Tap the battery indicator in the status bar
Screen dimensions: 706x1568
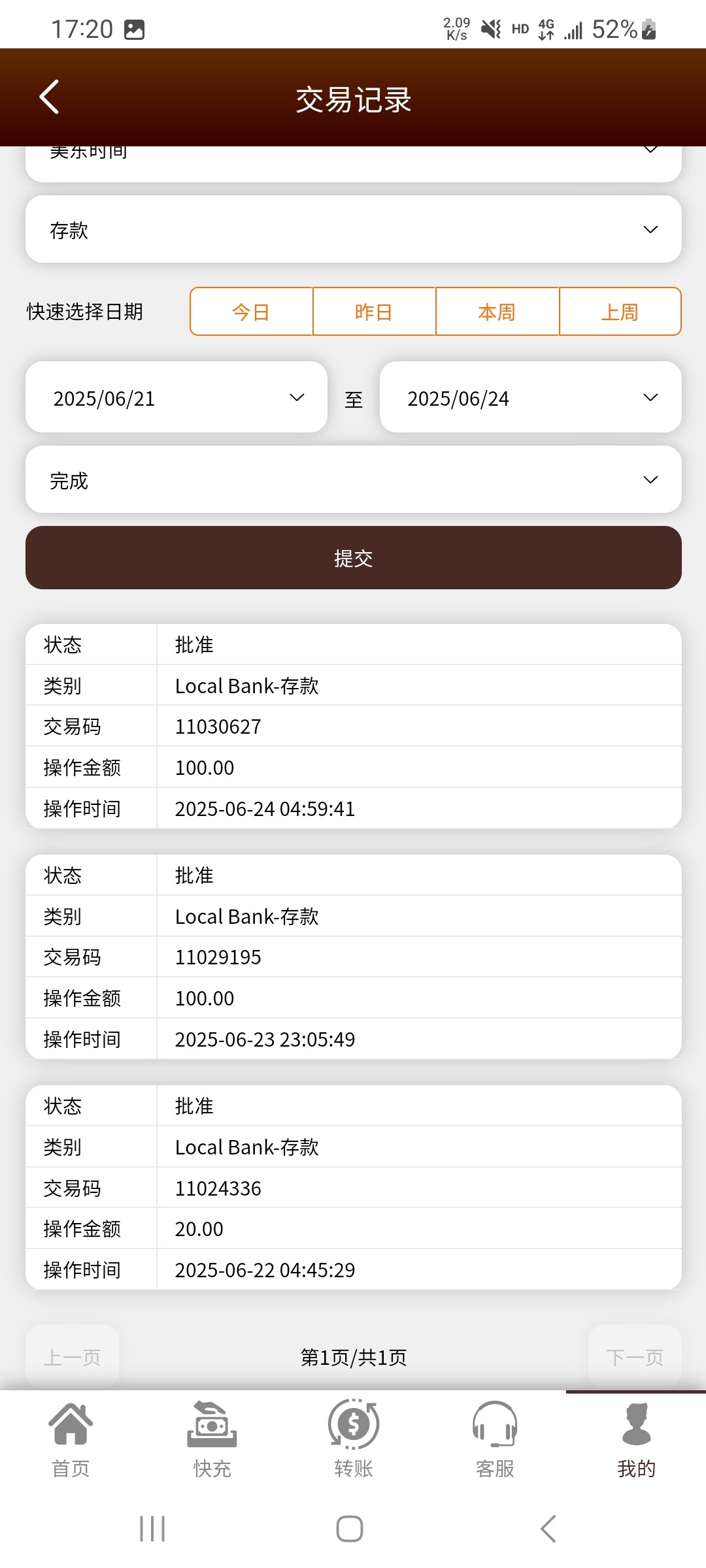(x=647, y=29)
